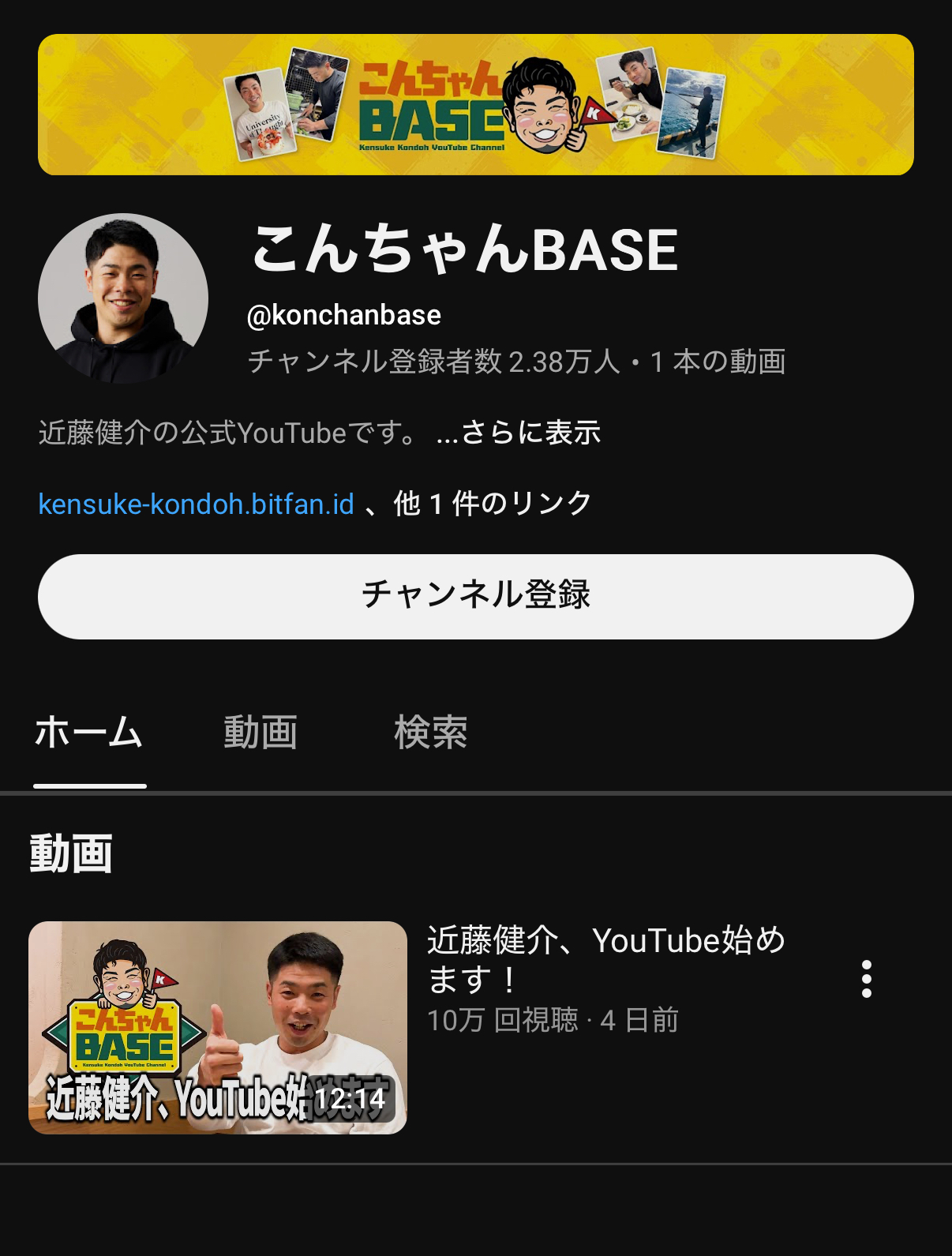View the 他 1 件のリンク links
The height and width of the screenshot is (1256, 952).
click(x=493, y=504)
